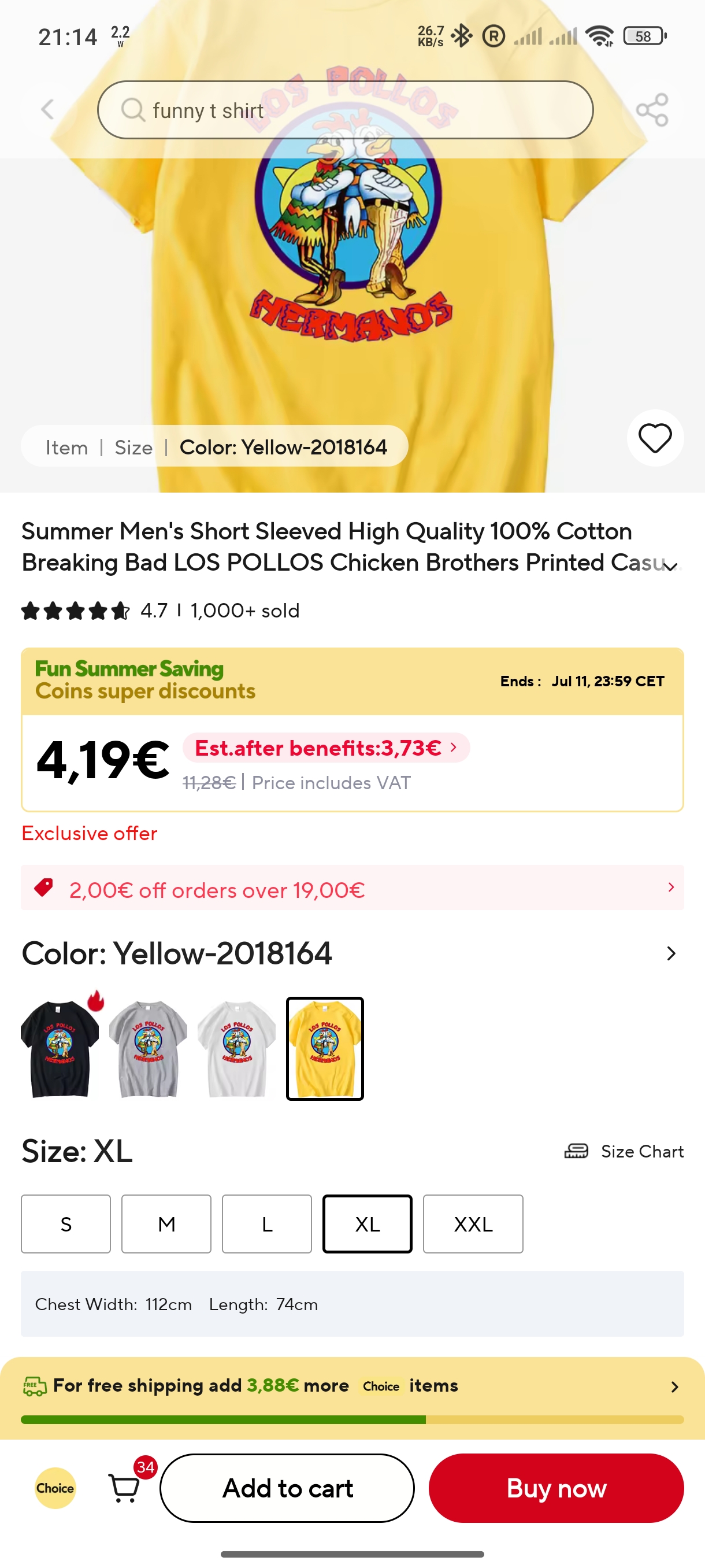Image resolution: width=705 pixels, height=1568 pixels.
Task: Open estimated price after benefits details
Action: coord(326,748)
